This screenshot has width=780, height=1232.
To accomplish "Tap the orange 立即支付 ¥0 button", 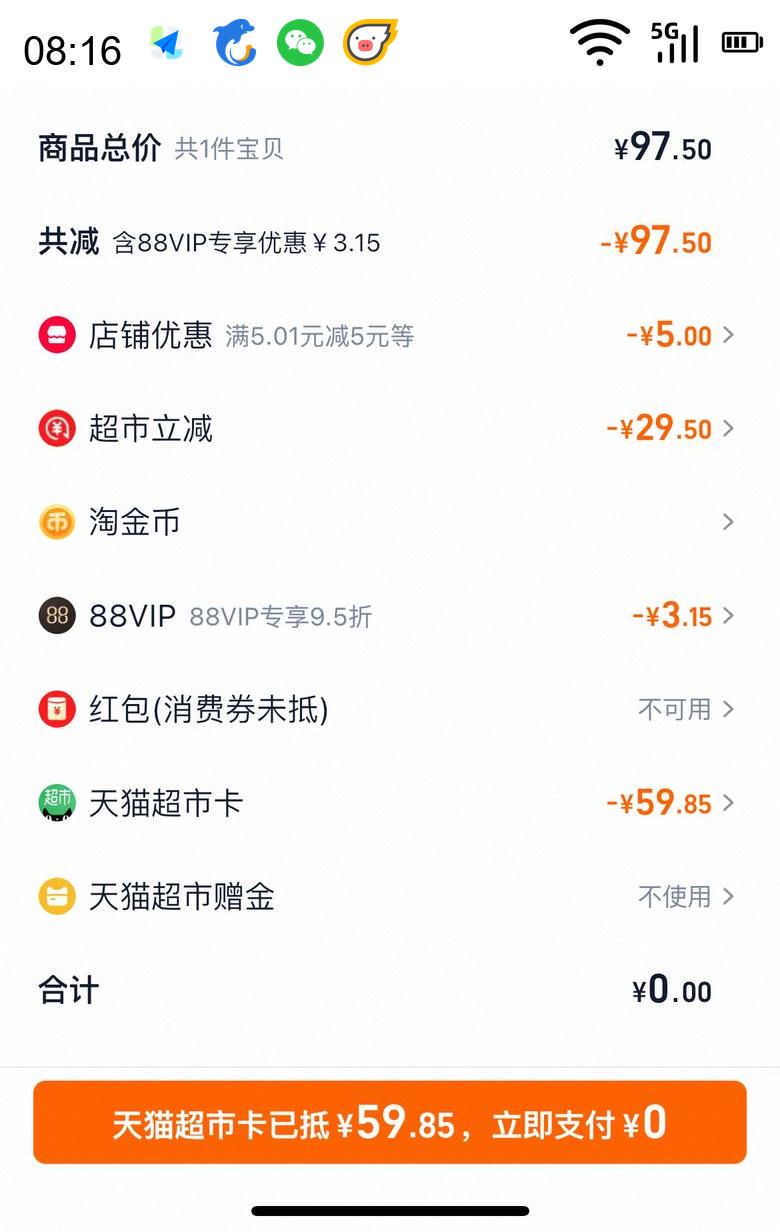I will pos(390,1122).
